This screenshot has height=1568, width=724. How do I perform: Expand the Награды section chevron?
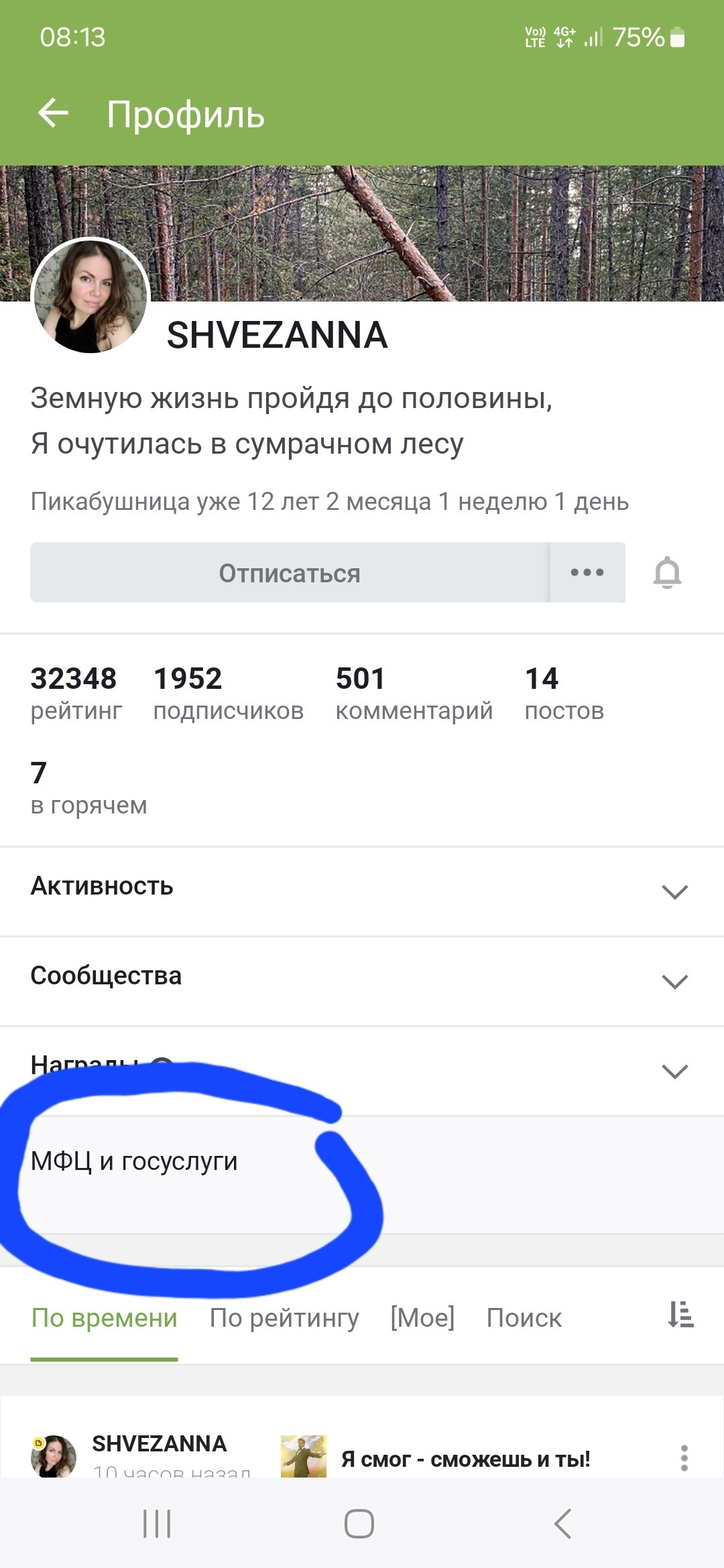coord(674,1071)
